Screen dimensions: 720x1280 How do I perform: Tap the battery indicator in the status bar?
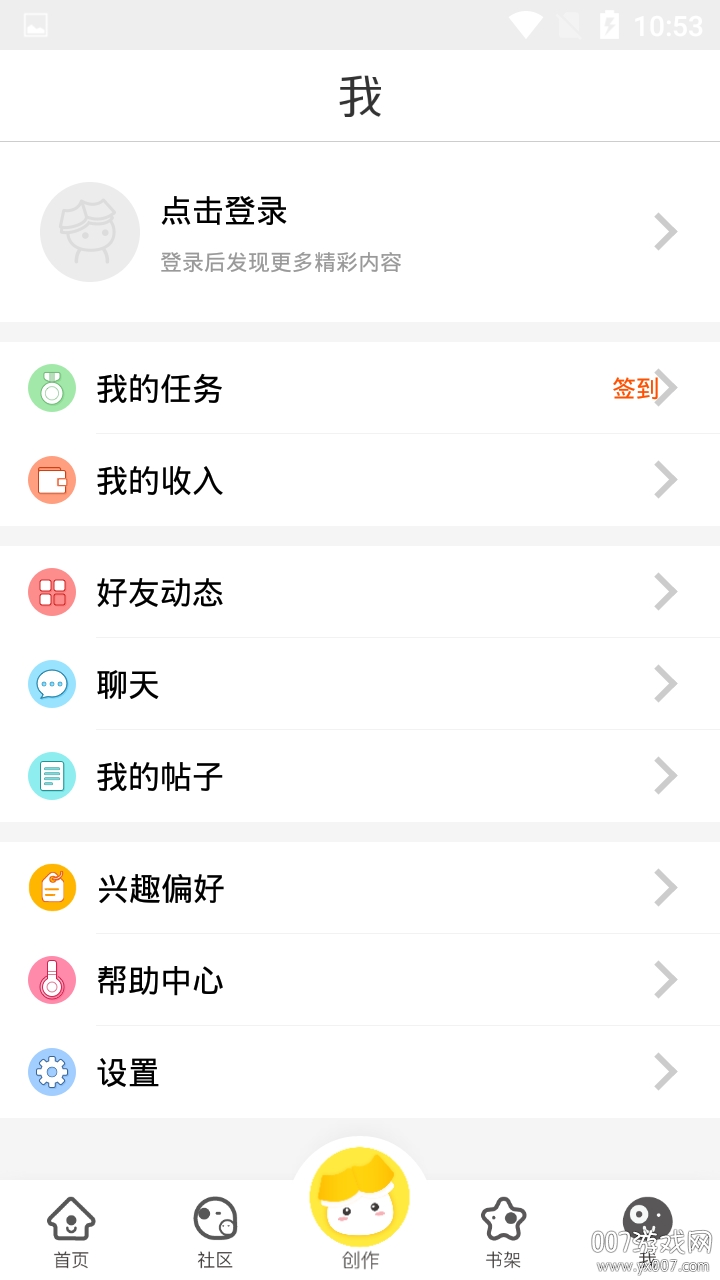[611, 24]
